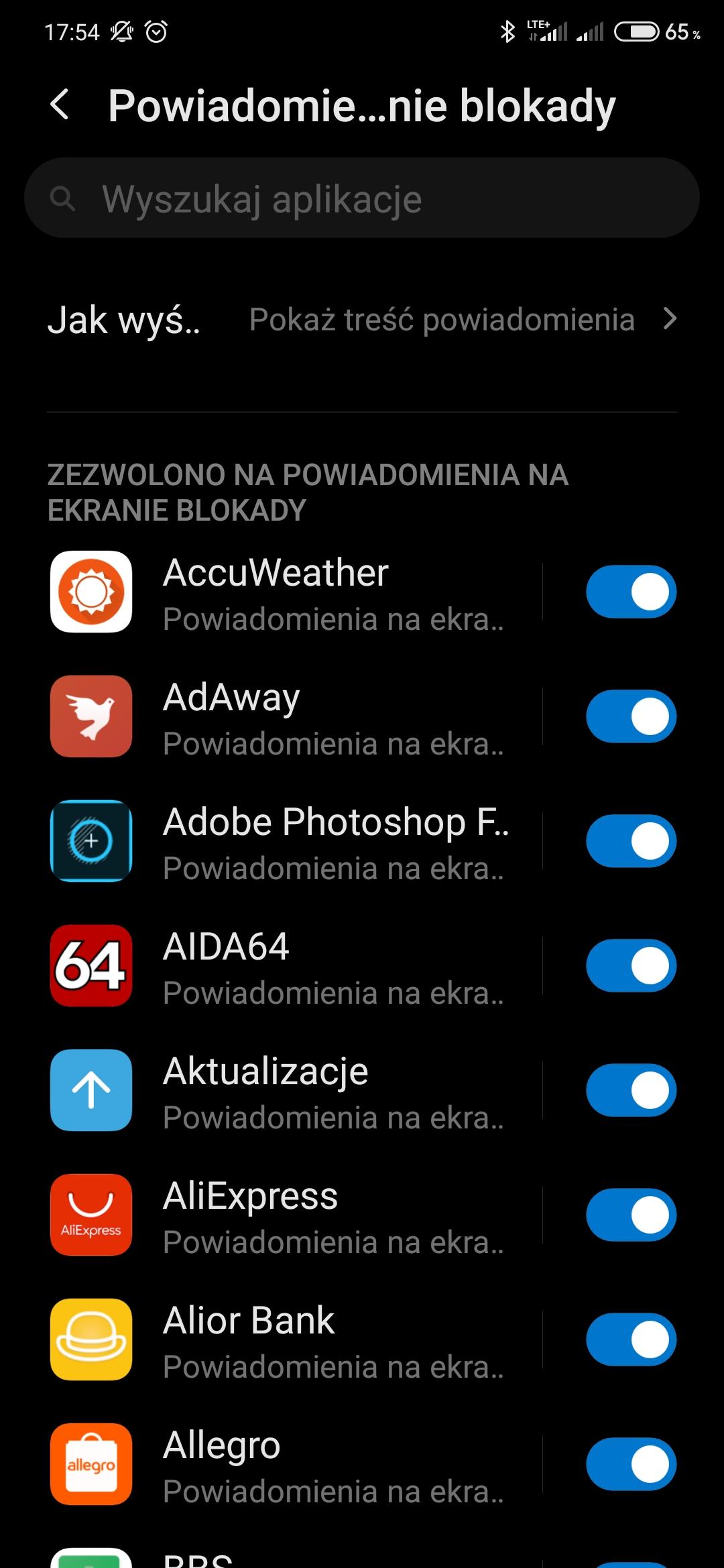Disable the Aktualizacje notification toggle

click(x=631, y=1091)
